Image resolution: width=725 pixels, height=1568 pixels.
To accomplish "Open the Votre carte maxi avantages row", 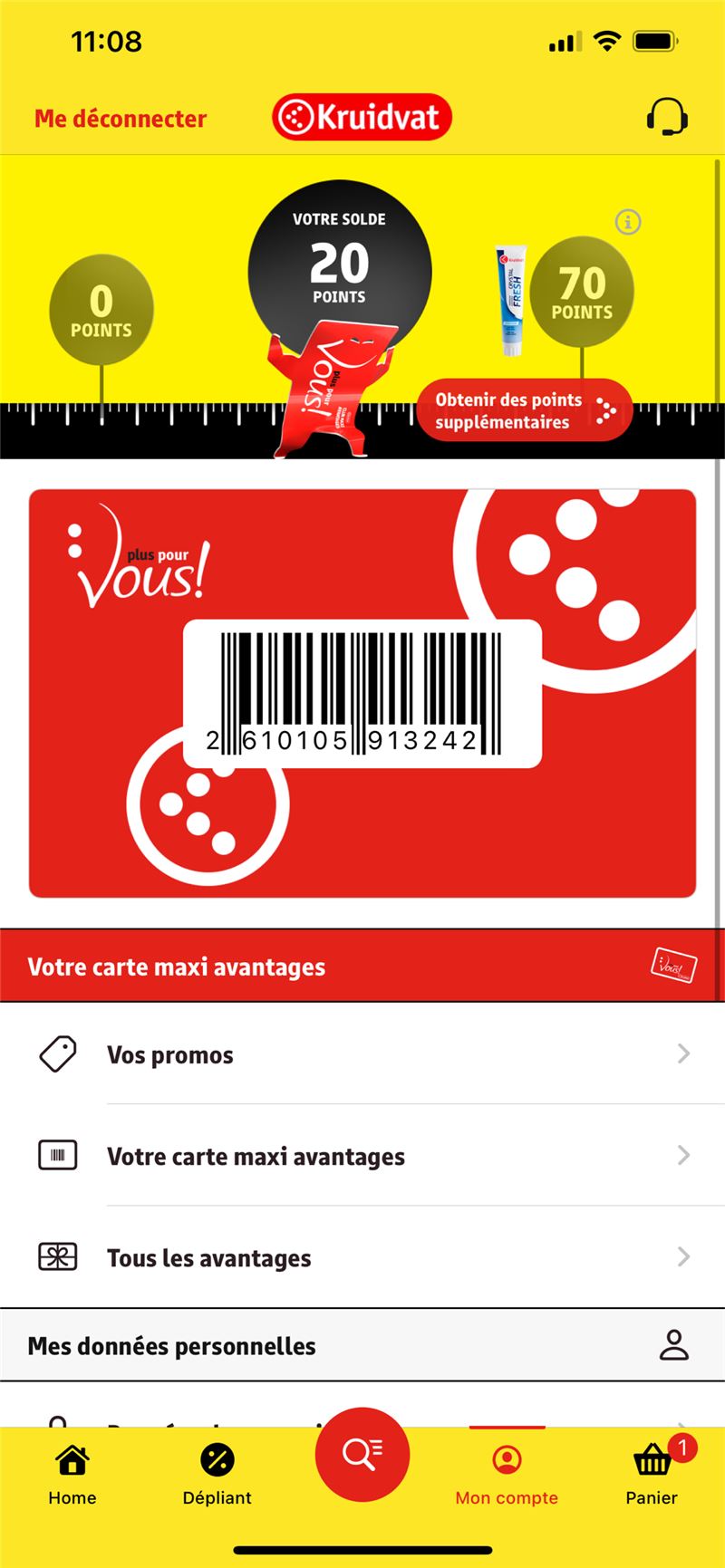I will 362,1156.
